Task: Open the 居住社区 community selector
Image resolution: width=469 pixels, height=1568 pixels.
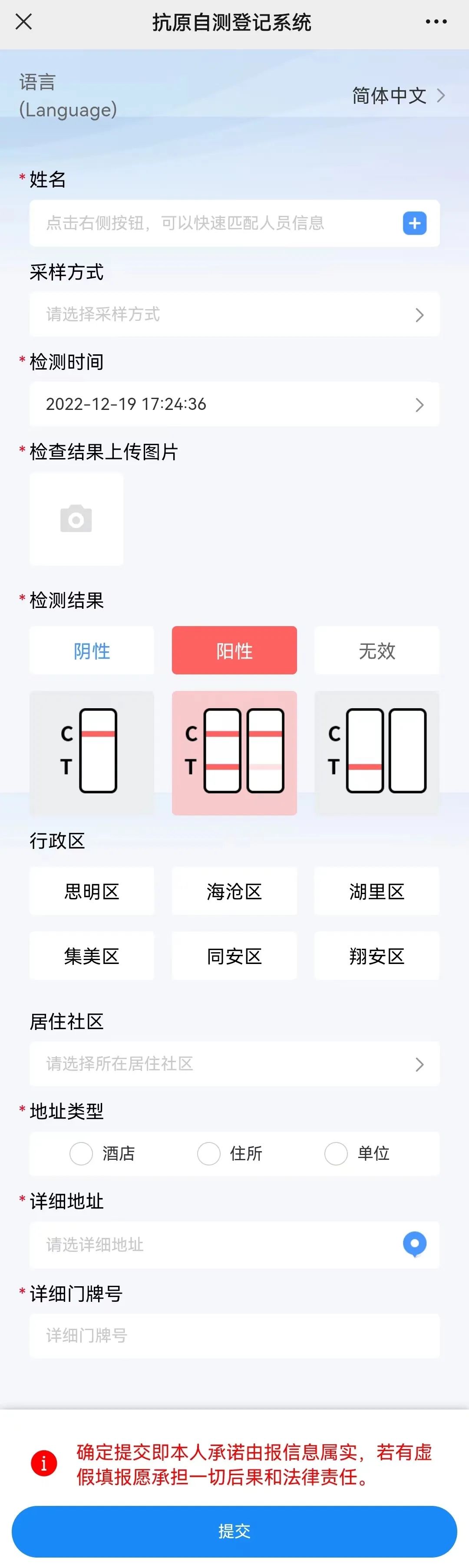Action: click(234, 1064)
